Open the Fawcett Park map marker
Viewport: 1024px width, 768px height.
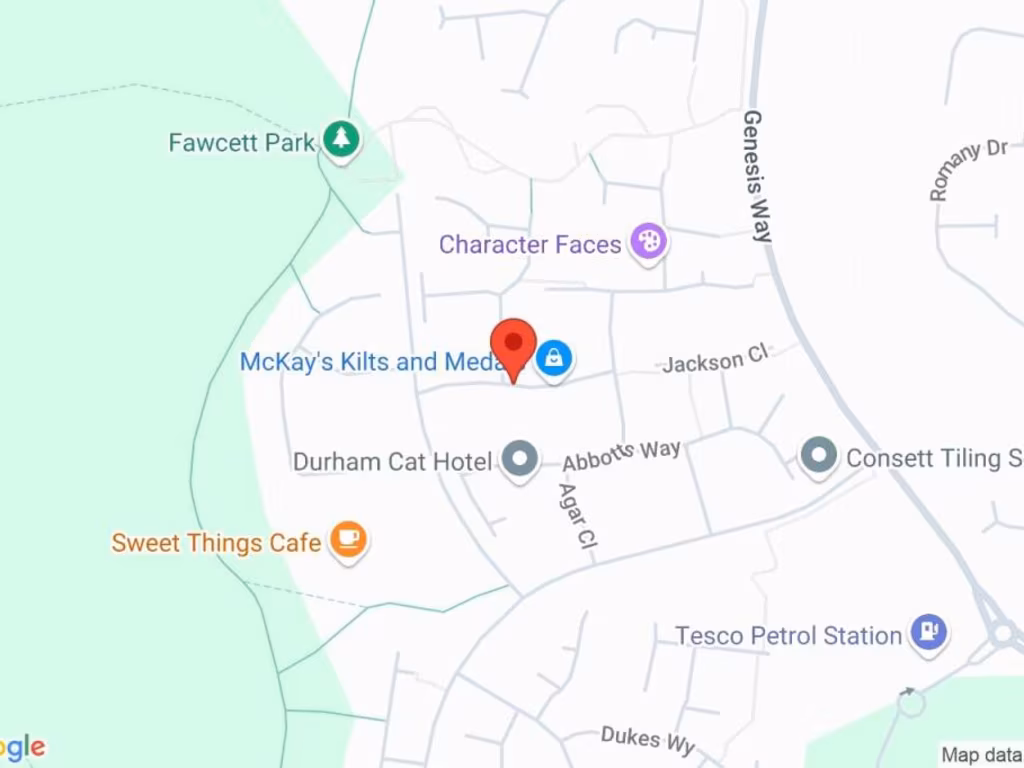342,140
